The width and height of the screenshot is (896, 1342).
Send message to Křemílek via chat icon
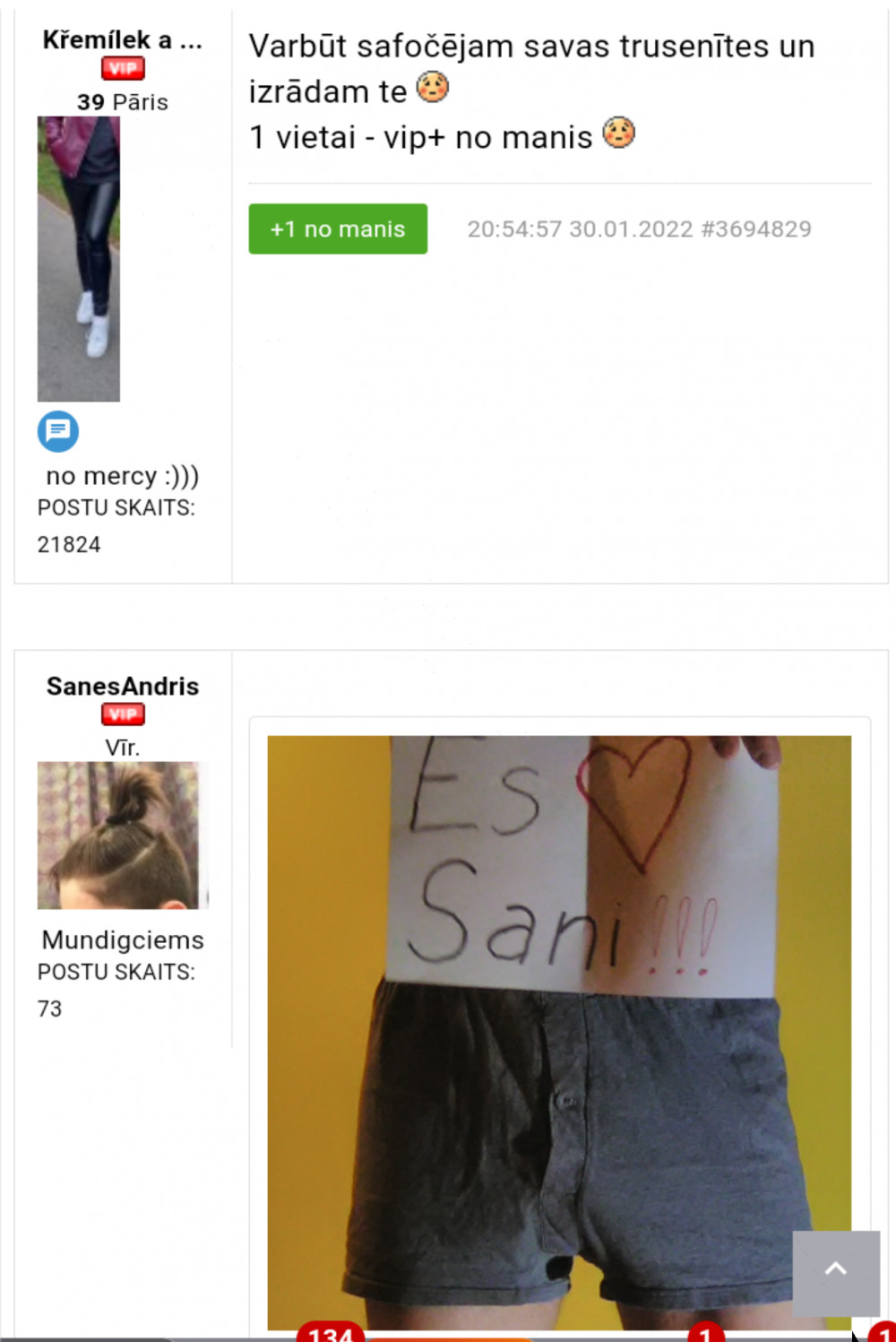pos(58,431)
